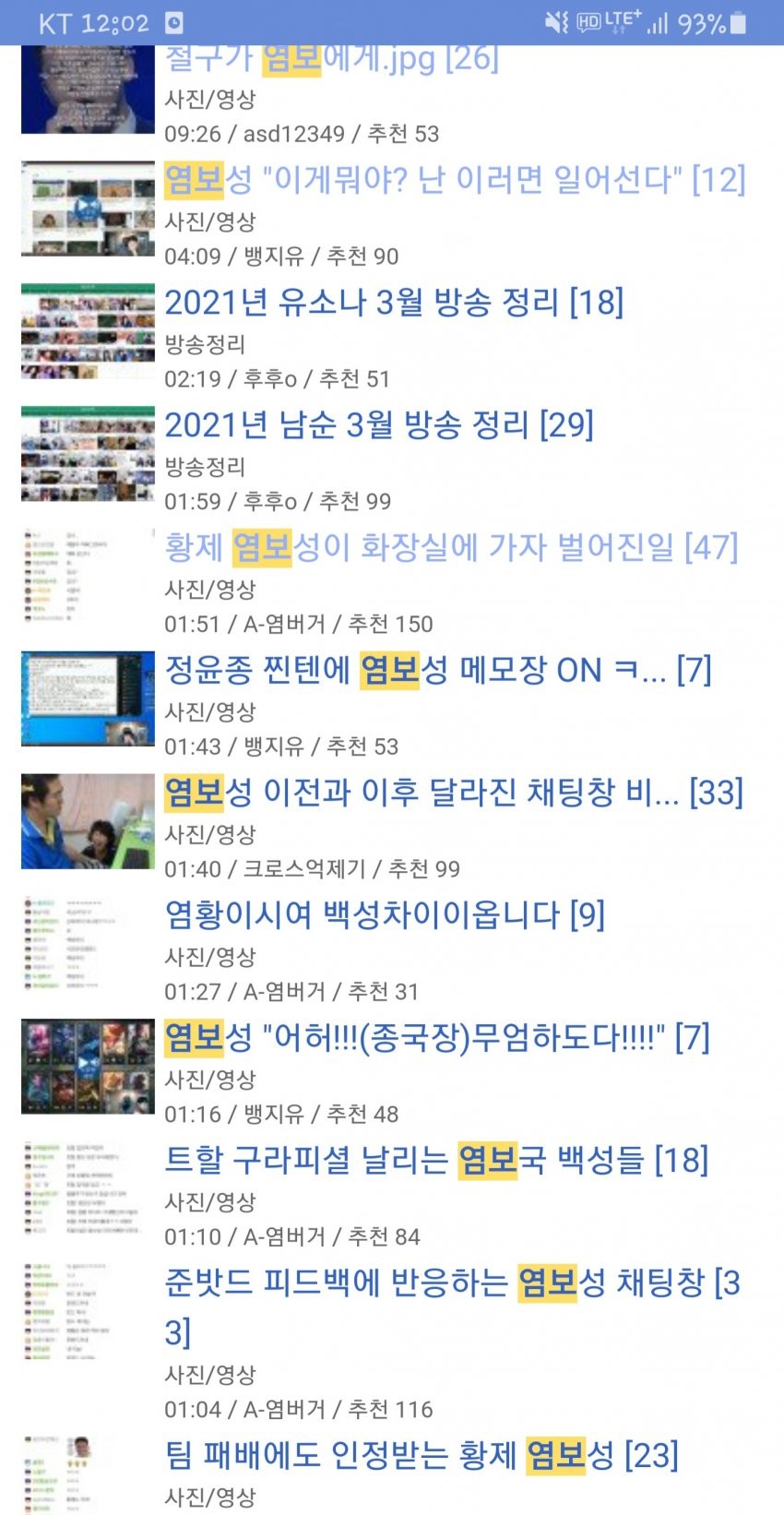The width and height of the screenshot is (784, 1515).
Task: Open '염보성 이전과 이후 달라진 채팅창' post
Action: point(453,793)
